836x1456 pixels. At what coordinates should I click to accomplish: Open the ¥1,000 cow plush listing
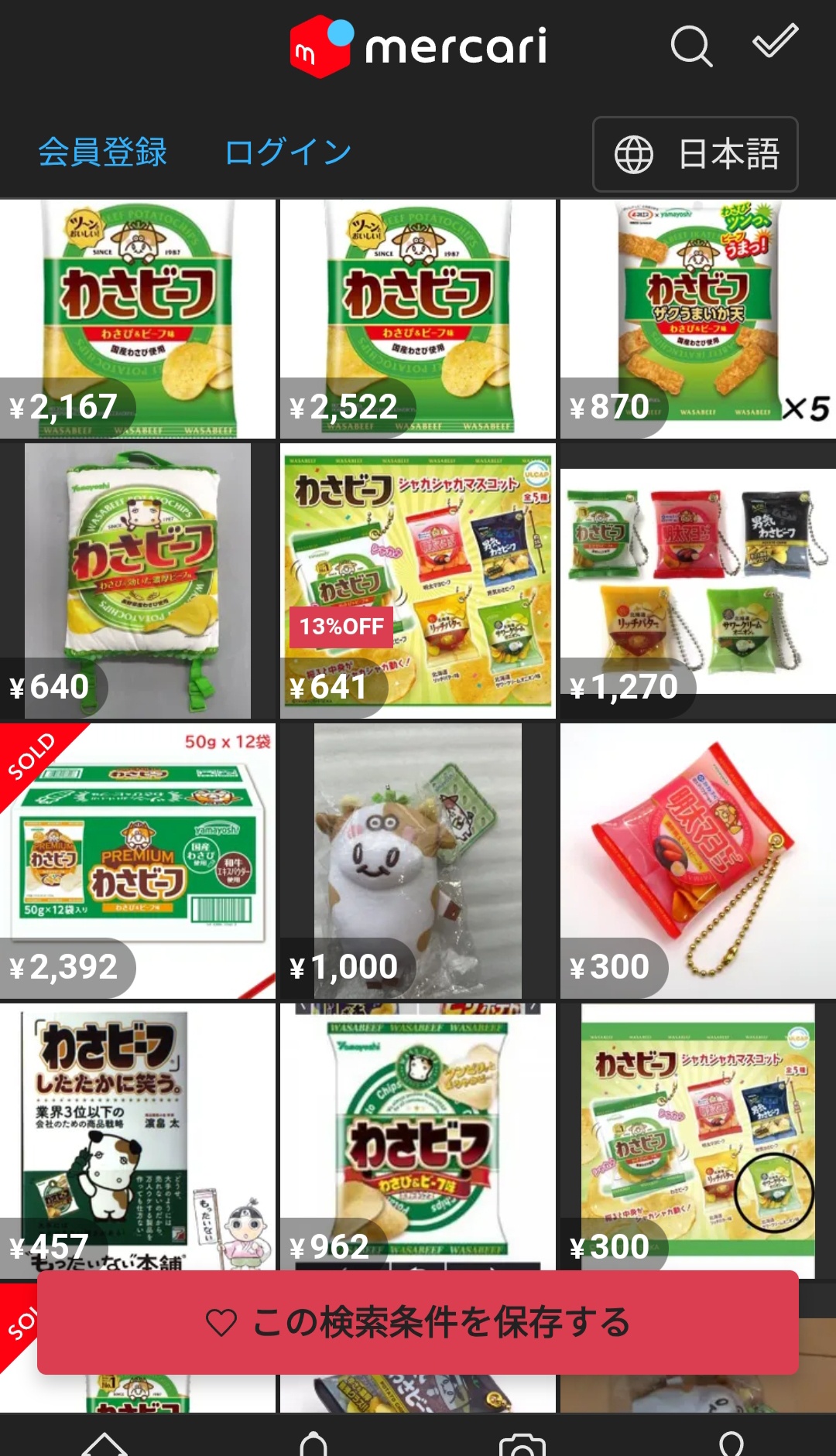(418, 860)
